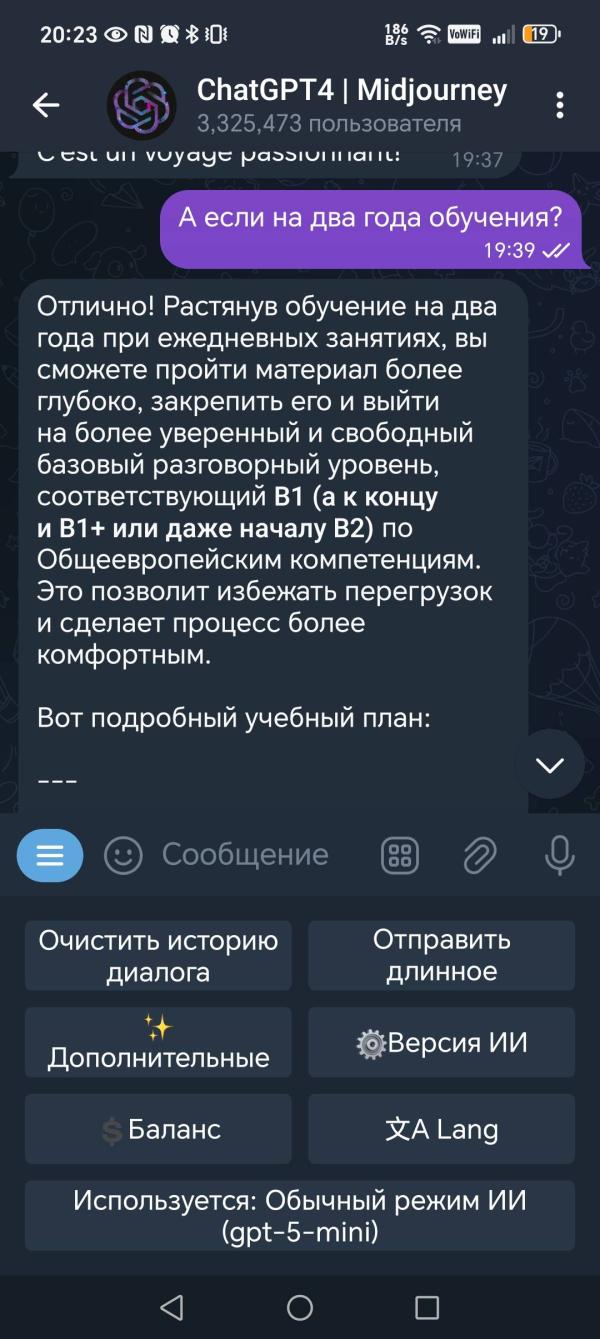Image resolution: width=600 pixels, height=1339 pixels.
Task: Hide the bot keyboard grid icon
Action: 400,855
